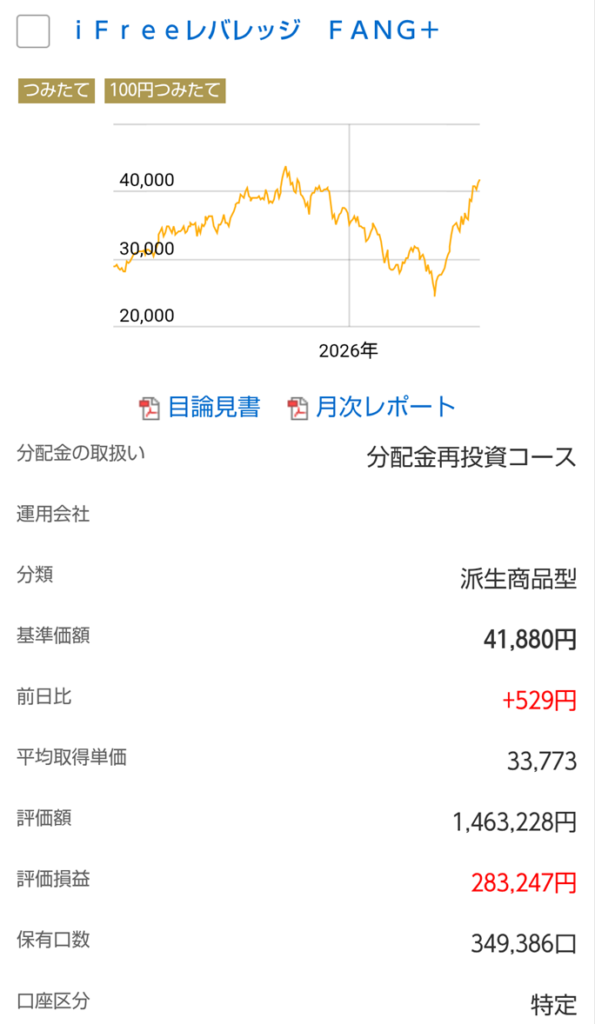Image resolution: width=595 pixels, height=1024 pixels.
Task: Open the fund price chart
Action: click(x=297, y=240)
